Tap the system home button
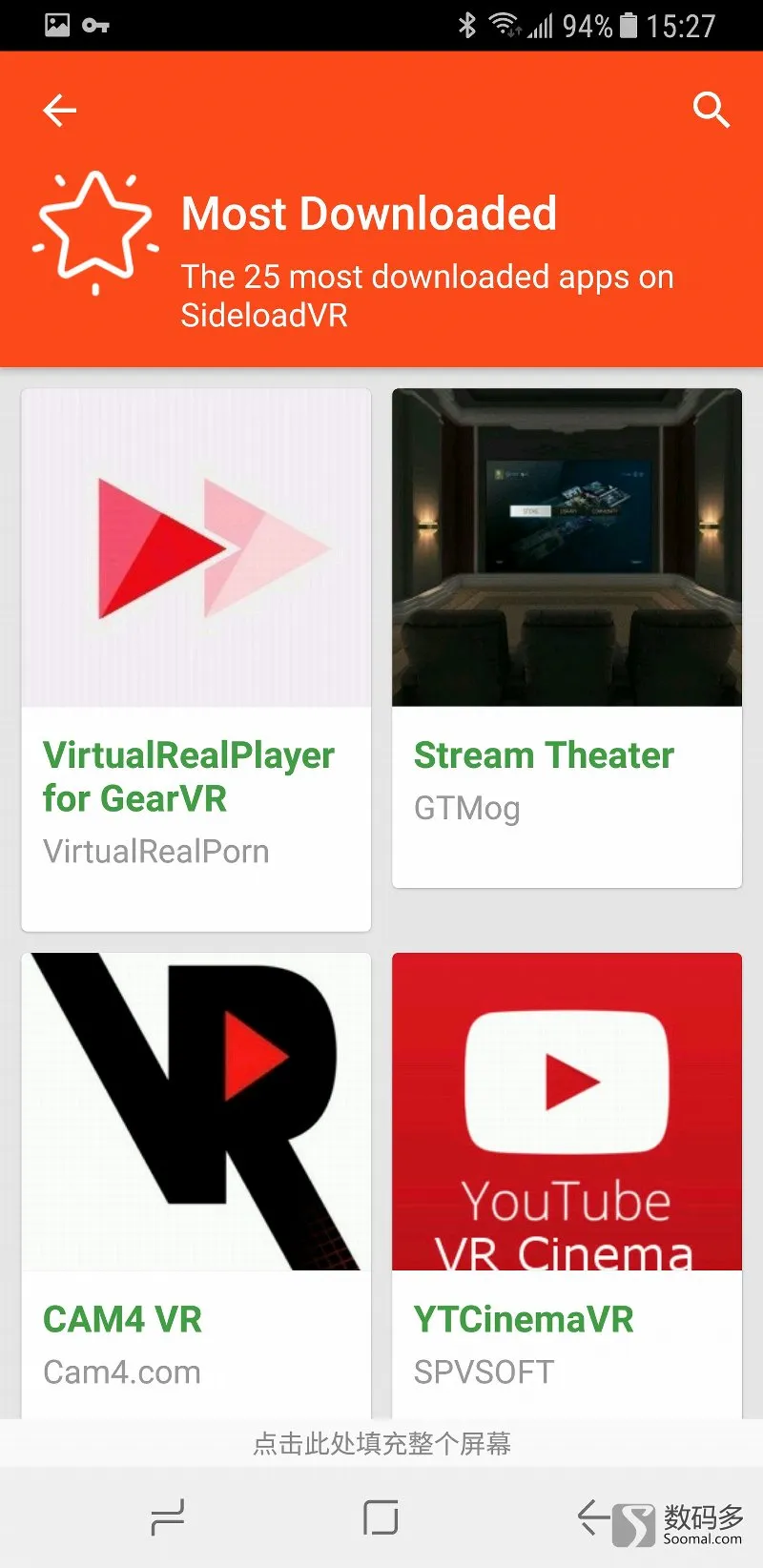This screenshot has width=763, height=1568. point(381,1517)
